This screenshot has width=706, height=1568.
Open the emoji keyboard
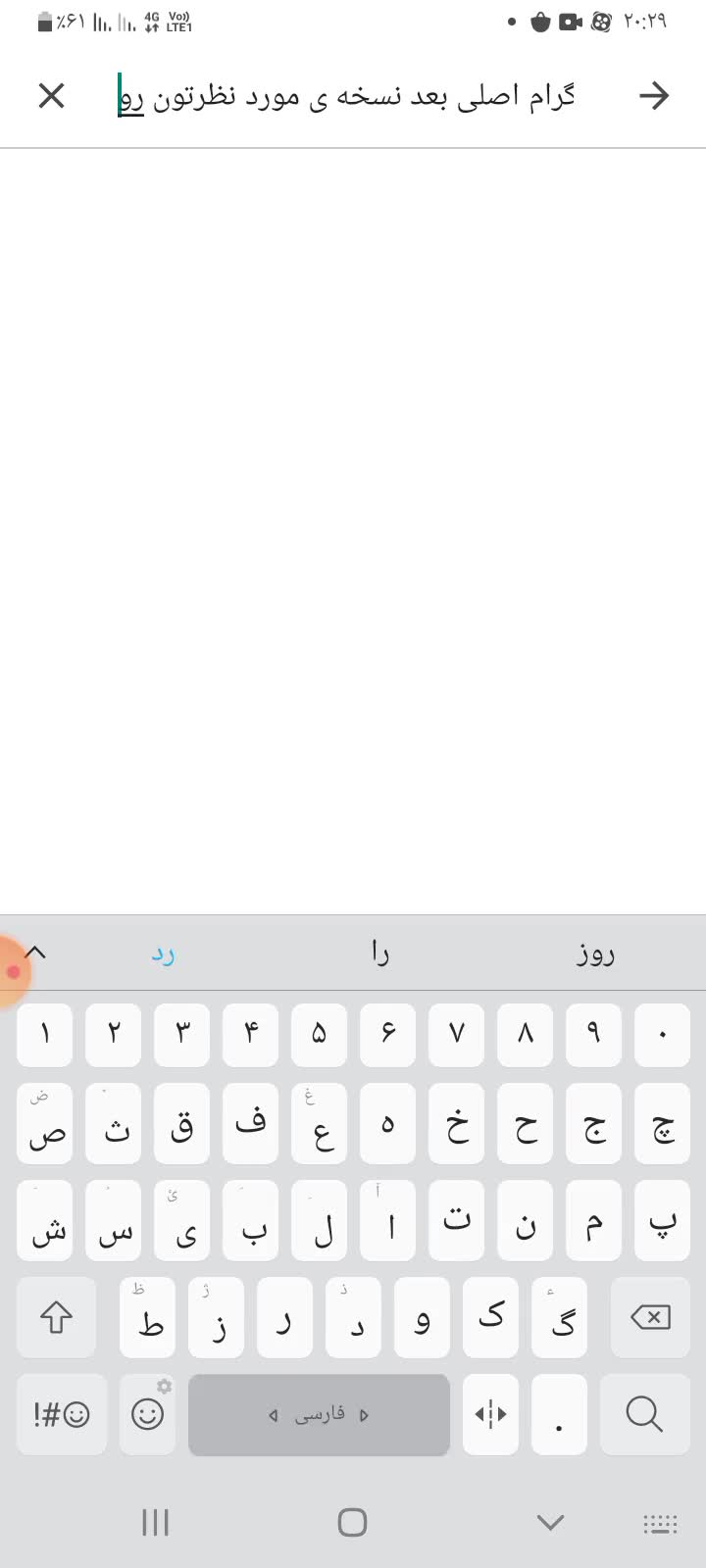147,1414
